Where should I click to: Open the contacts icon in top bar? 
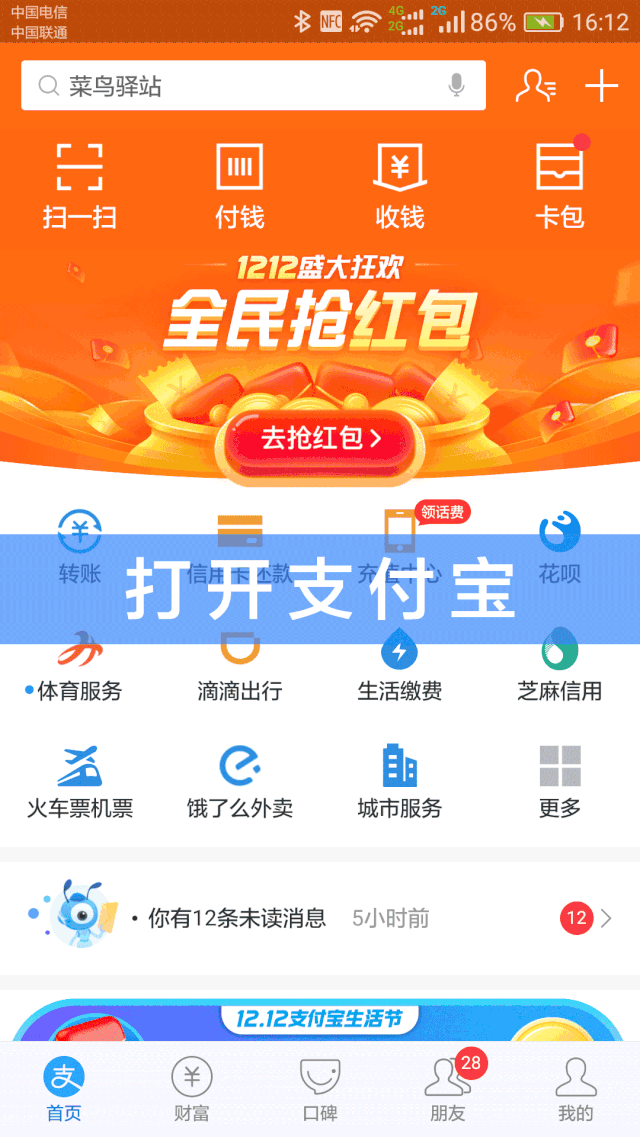coord(535,86)
